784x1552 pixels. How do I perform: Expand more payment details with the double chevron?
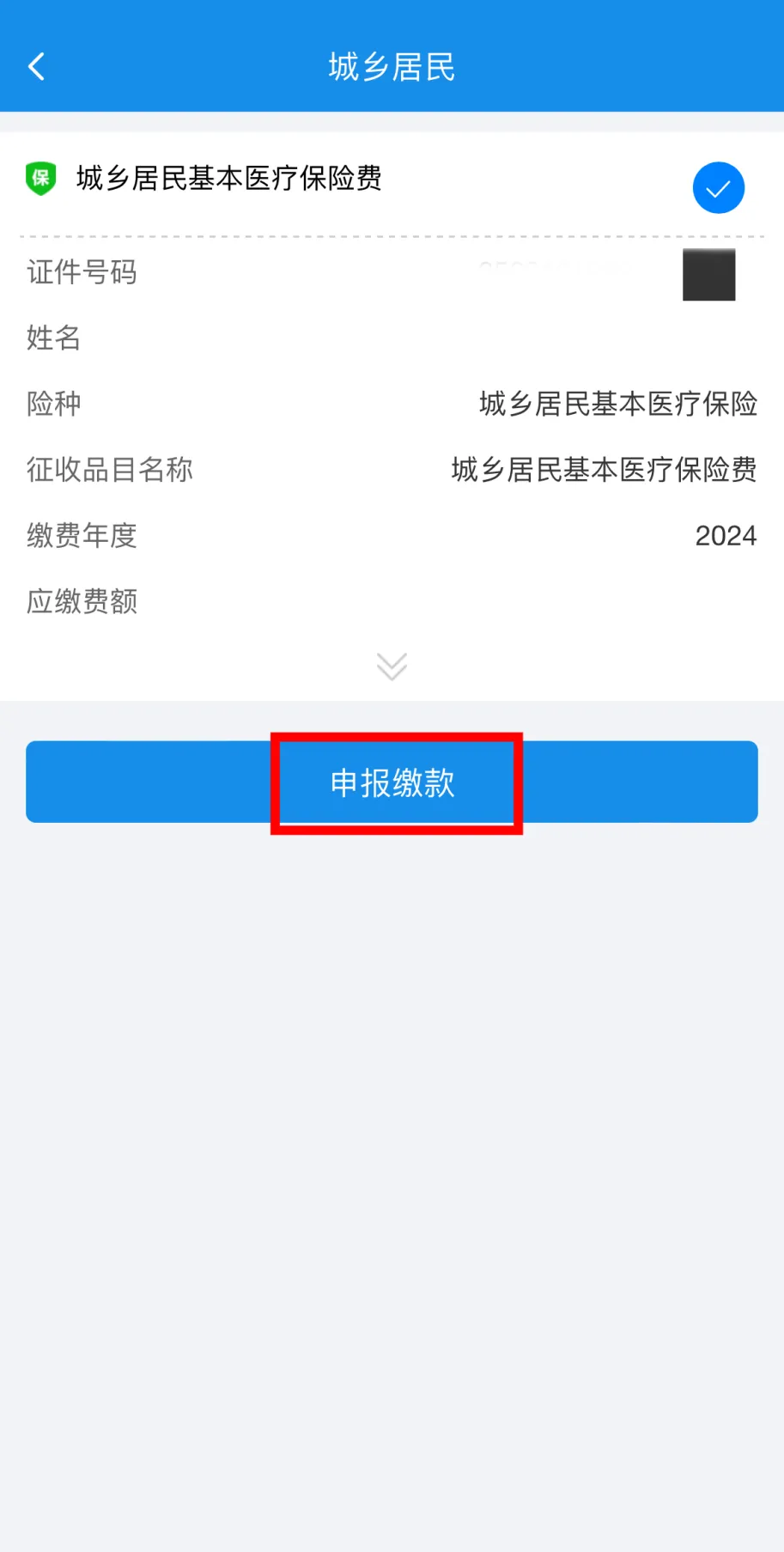(392, 666)
